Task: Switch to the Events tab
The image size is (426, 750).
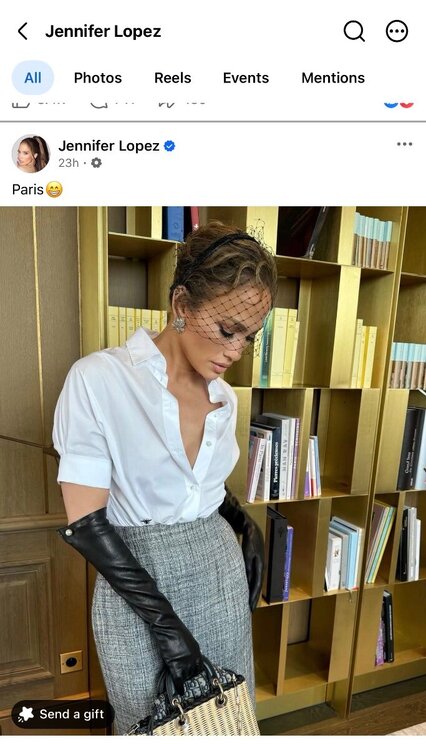Action: [246, 77]
